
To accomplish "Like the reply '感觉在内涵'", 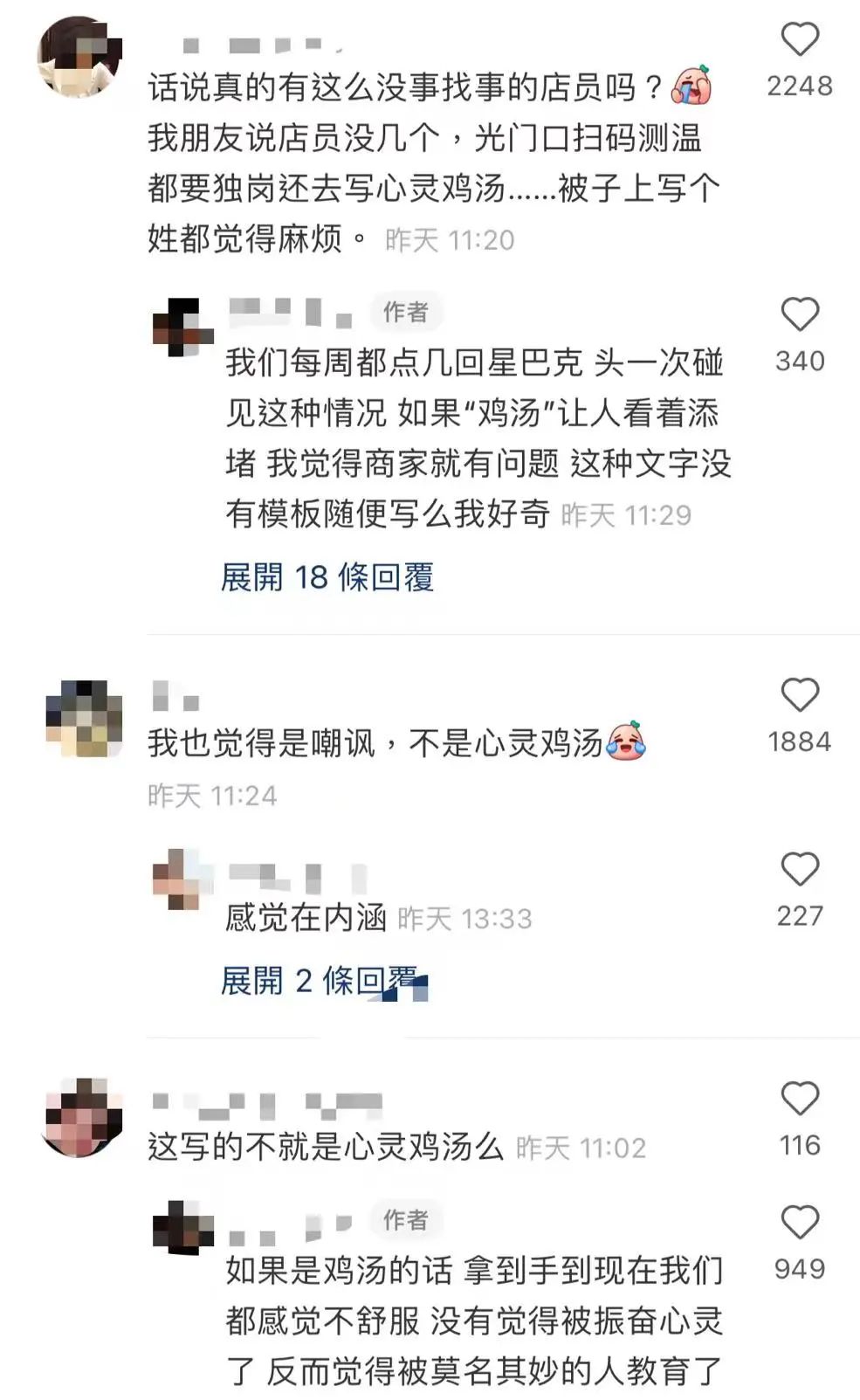I will pos(799,869).
